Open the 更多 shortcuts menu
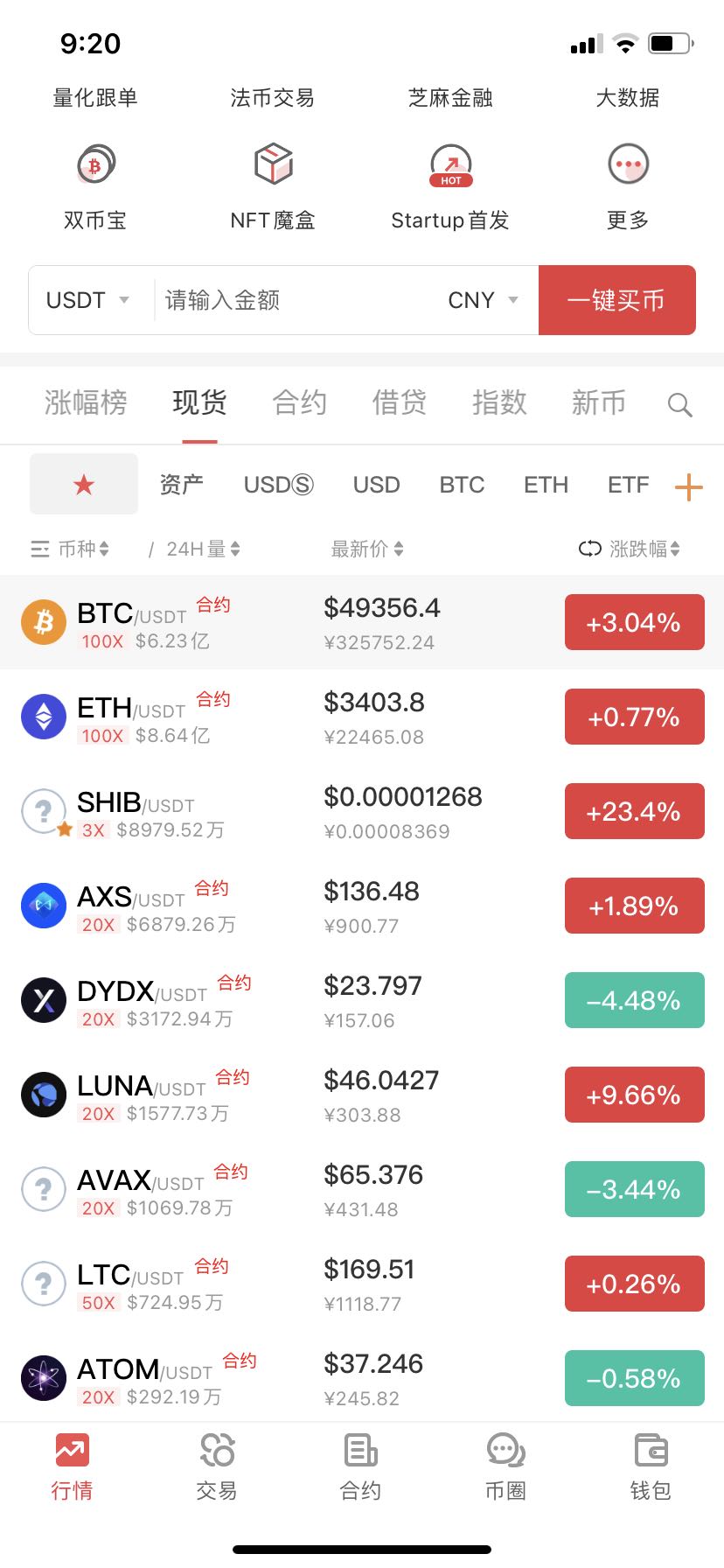The width and height of the screenshot is (724, 1568). tap(628, 185)
